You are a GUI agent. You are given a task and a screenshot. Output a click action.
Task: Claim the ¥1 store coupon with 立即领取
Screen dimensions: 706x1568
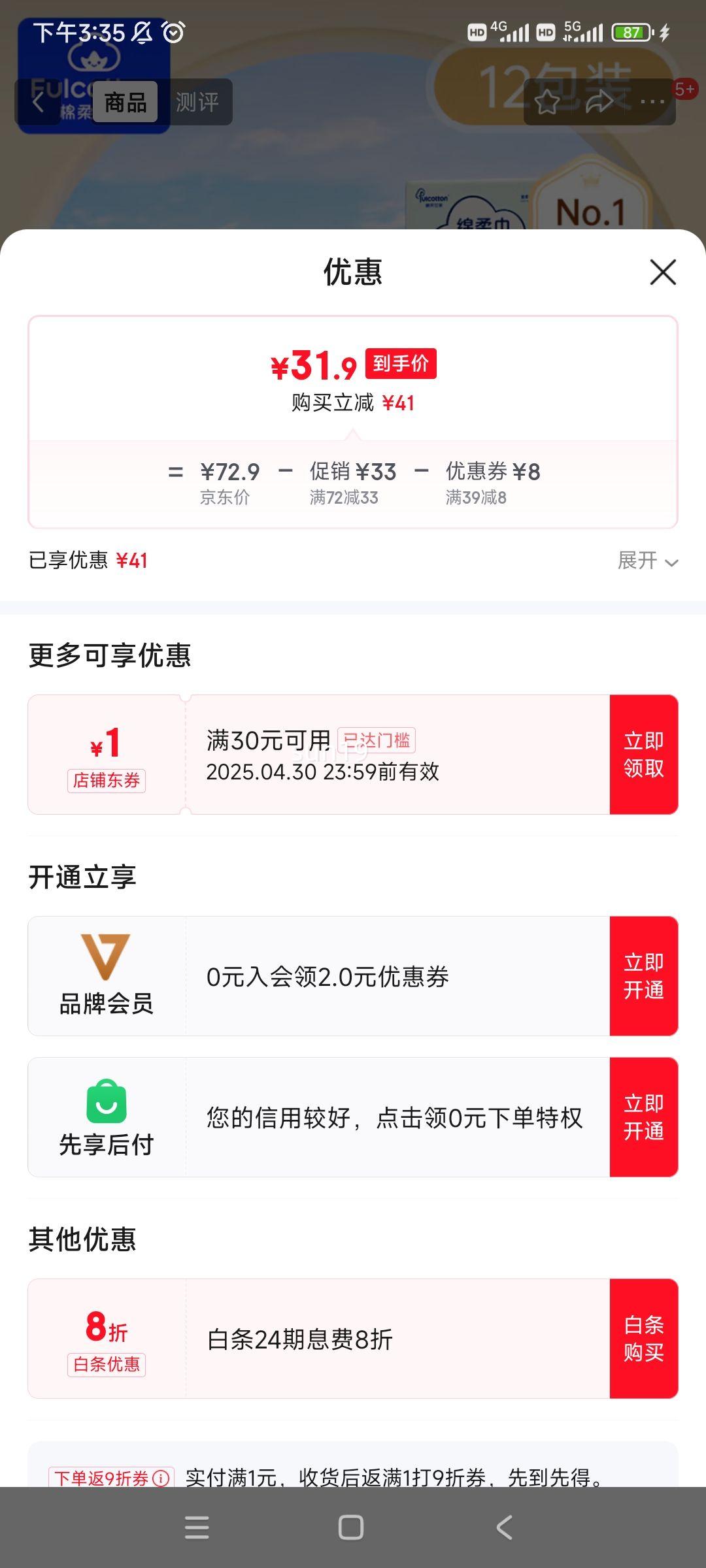pyautogui.click(x=645, y=754)
